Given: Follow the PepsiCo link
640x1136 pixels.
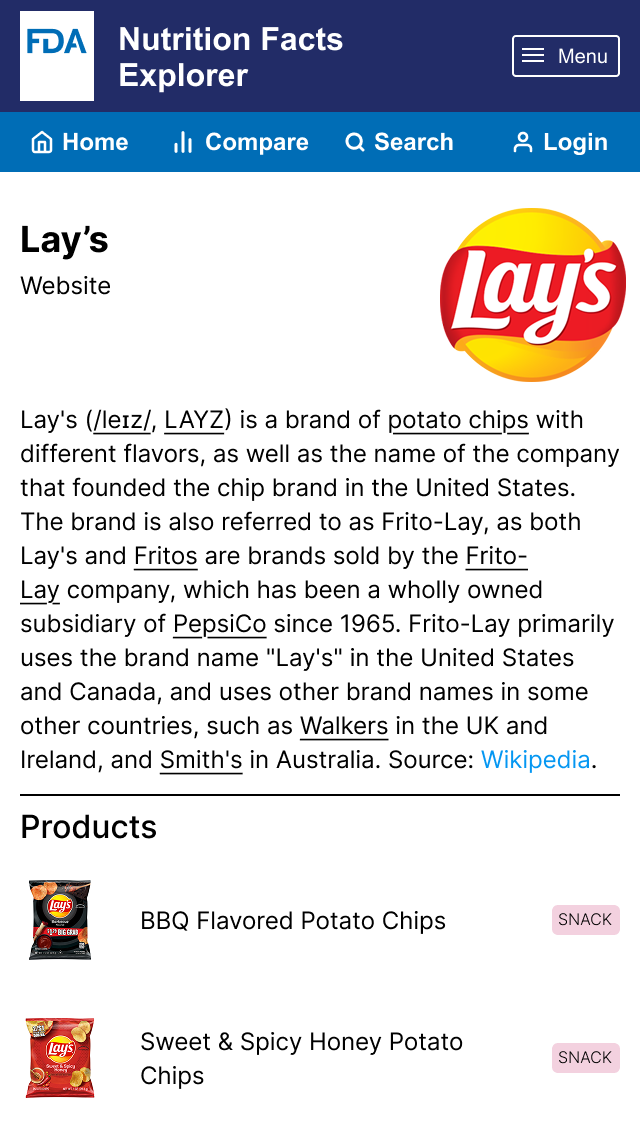Looking at the screenshot, I should (x=219, y=624).
